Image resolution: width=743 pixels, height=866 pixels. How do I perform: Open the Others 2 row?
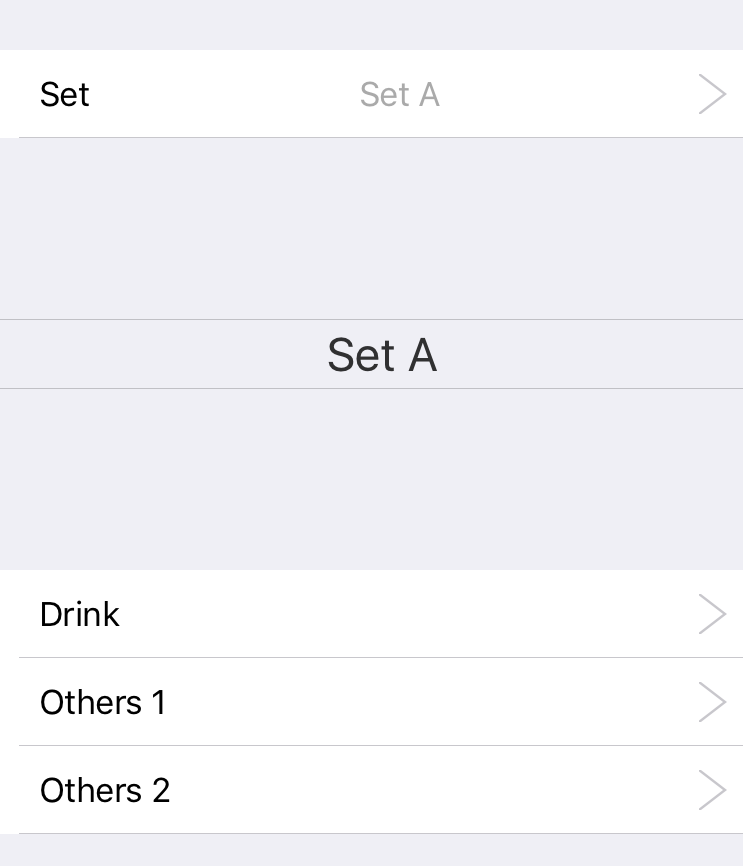point(371,789)
